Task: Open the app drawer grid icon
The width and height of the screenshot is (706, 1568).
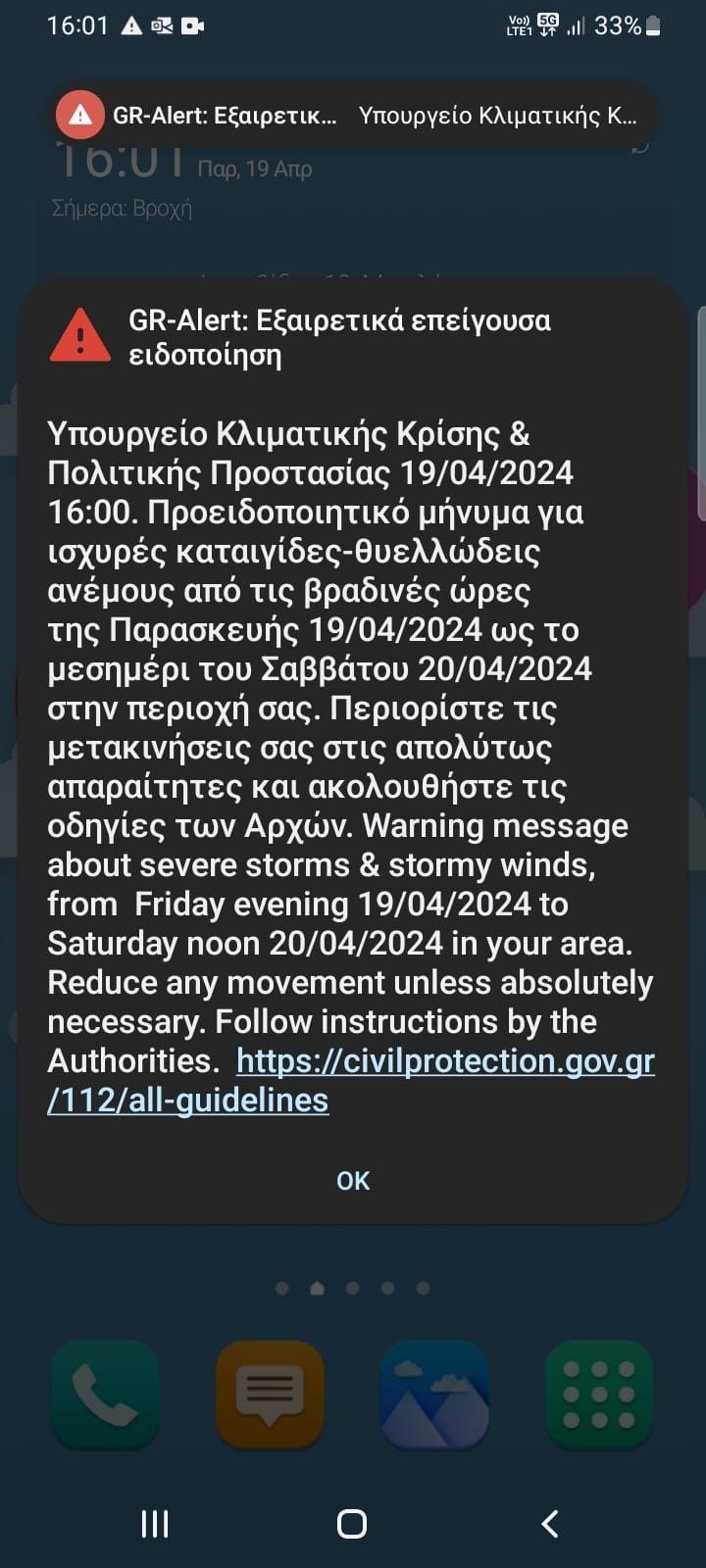Action: [x=599, y=1396]
